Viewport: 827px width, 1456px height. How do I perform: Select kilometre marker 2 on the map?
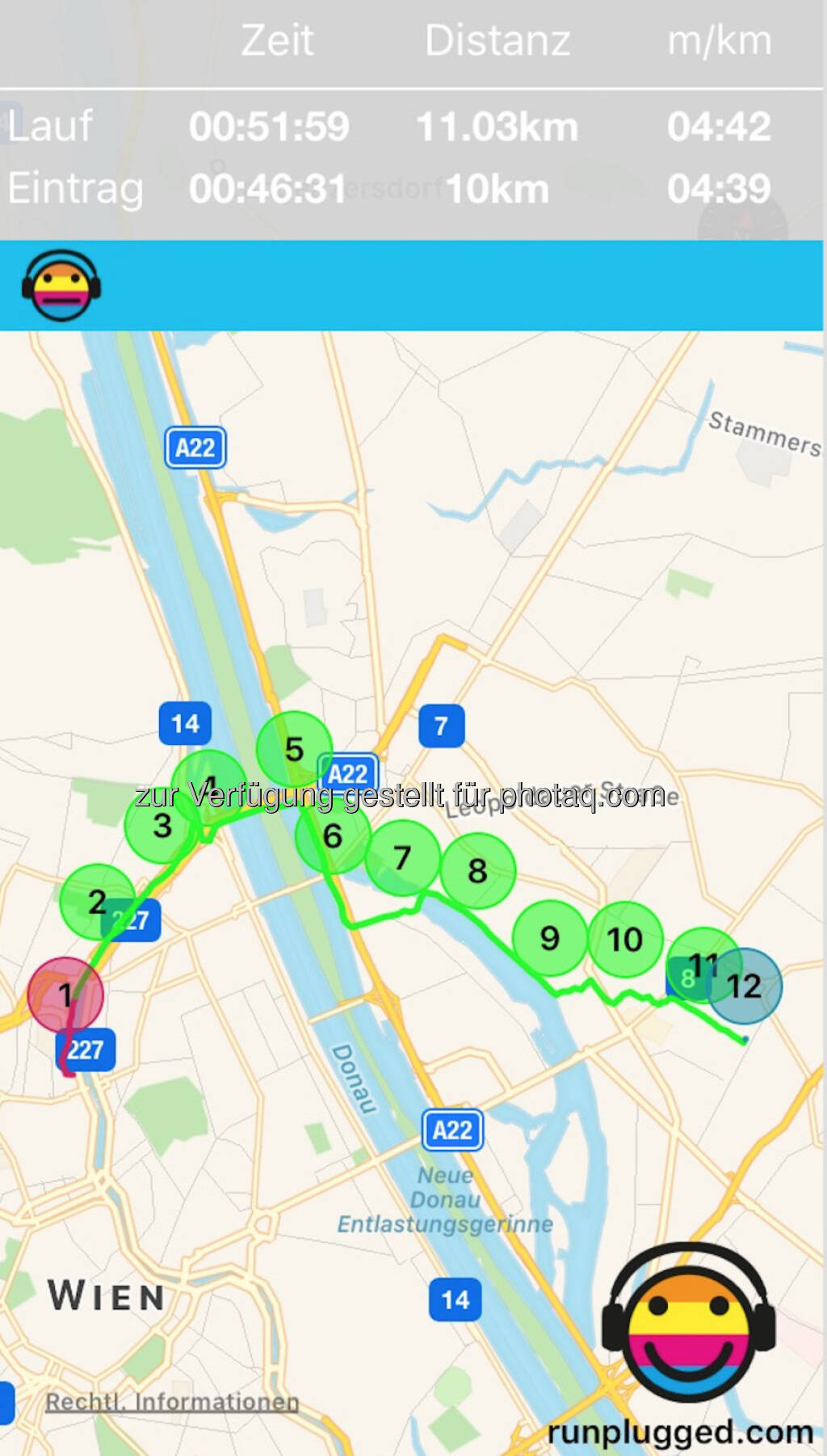click(98, 902)
